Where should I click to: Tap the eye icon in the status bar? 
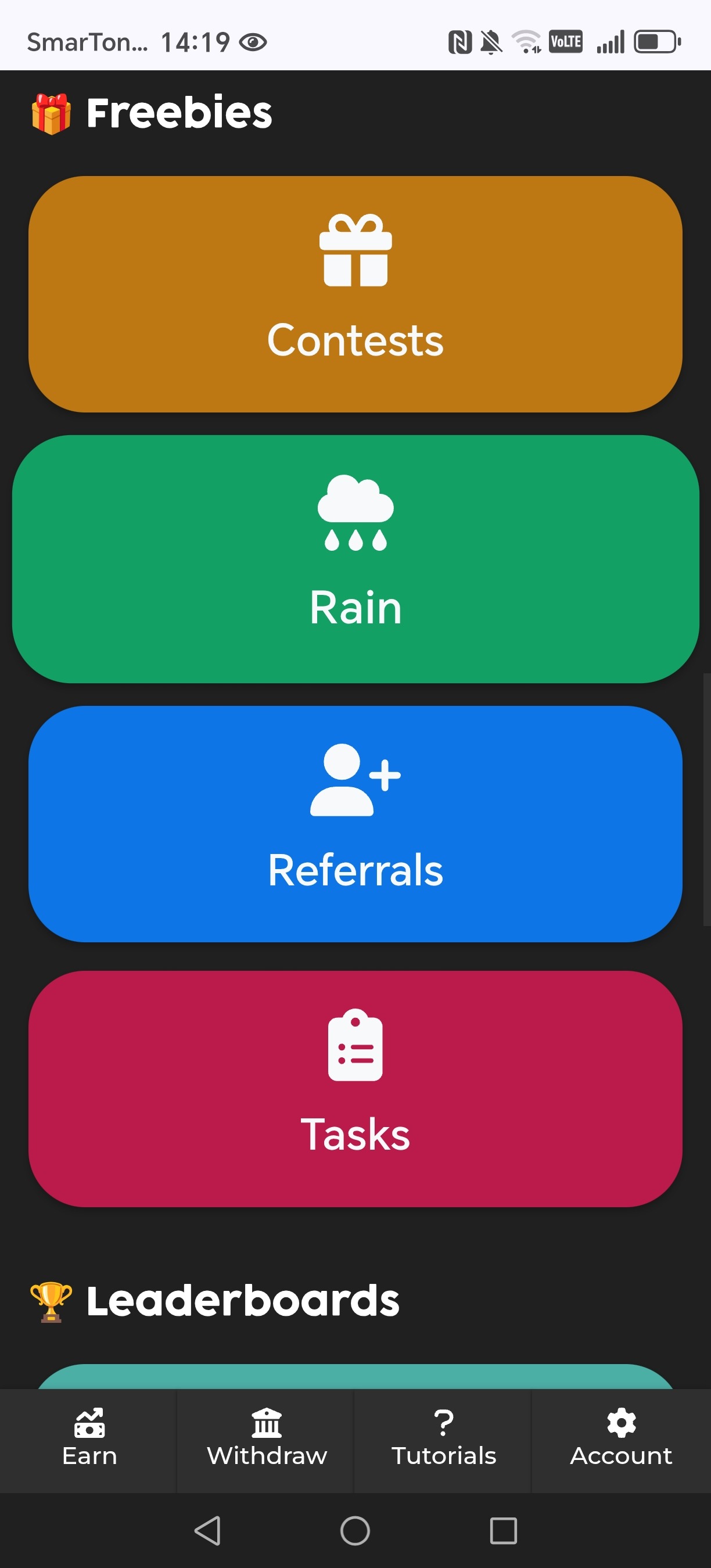(x=253, y=41)
